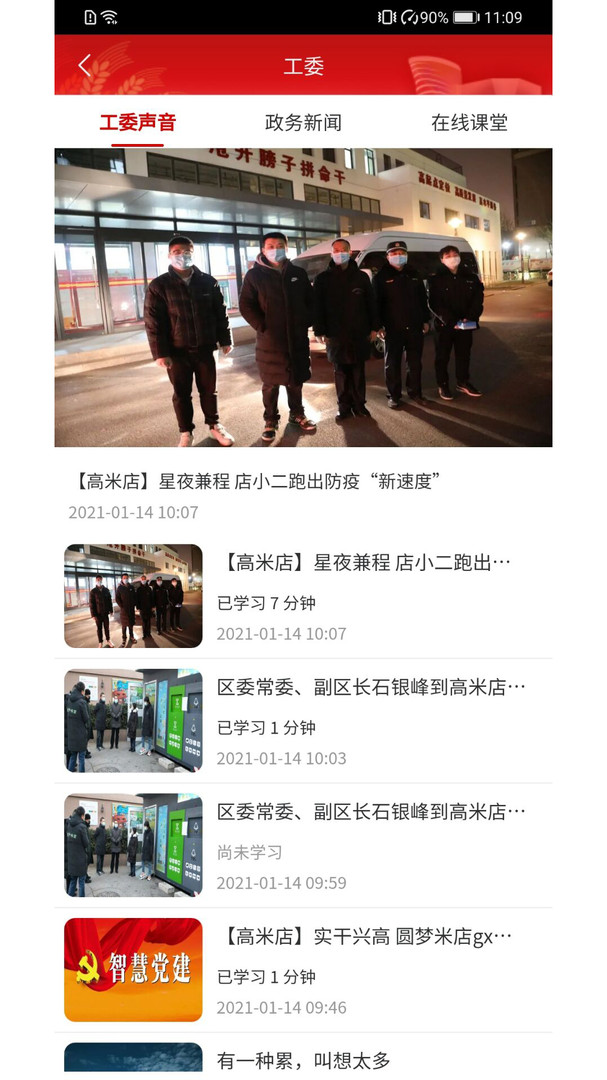This screenshot has width=607, height=1080.
Task: Open the featured banner about 星夜兼程 店小二
Action: coord(303,297)
